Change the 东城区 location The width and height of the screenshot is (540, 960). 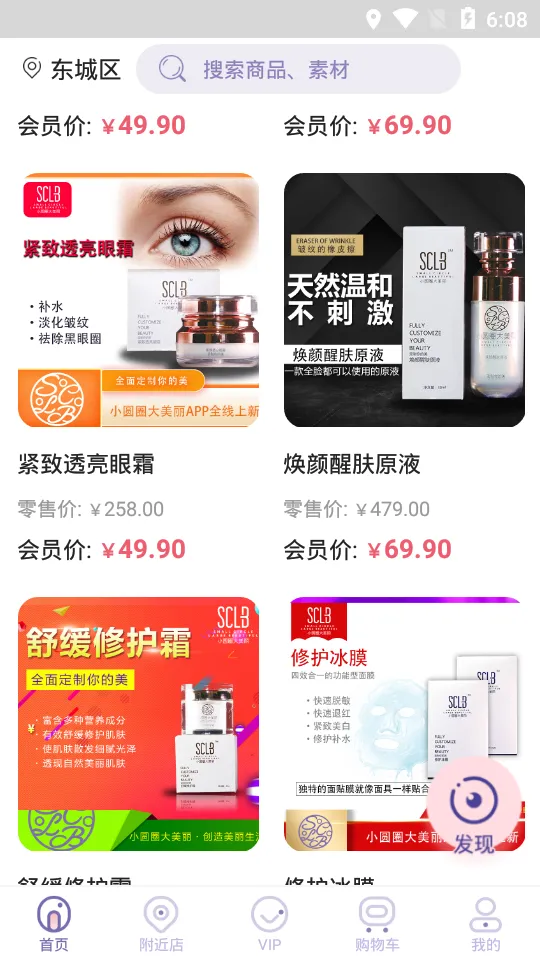[x=71, y=69]
